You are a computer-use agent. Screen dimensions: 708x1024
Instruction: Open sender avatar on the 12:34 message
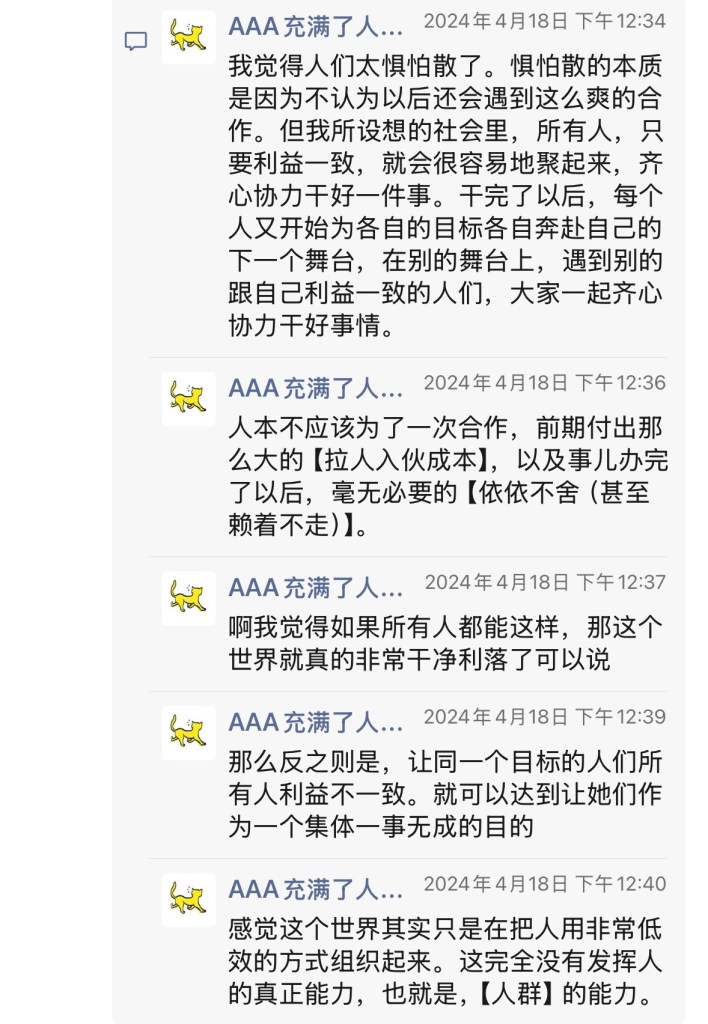(x=188, y=37)
